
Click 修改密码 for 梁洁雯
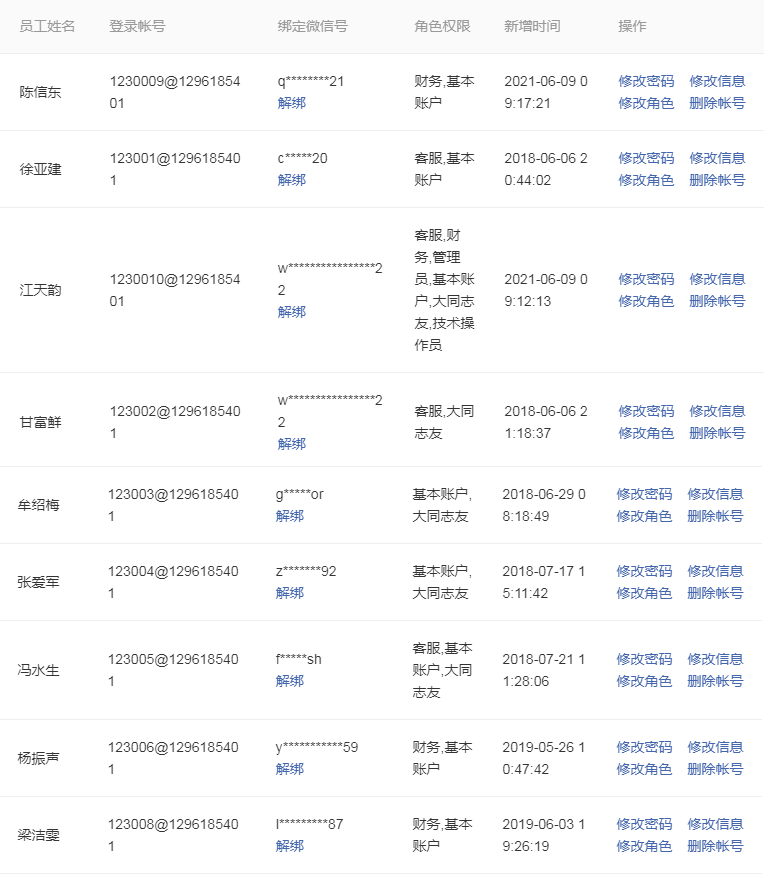[645, 824]
